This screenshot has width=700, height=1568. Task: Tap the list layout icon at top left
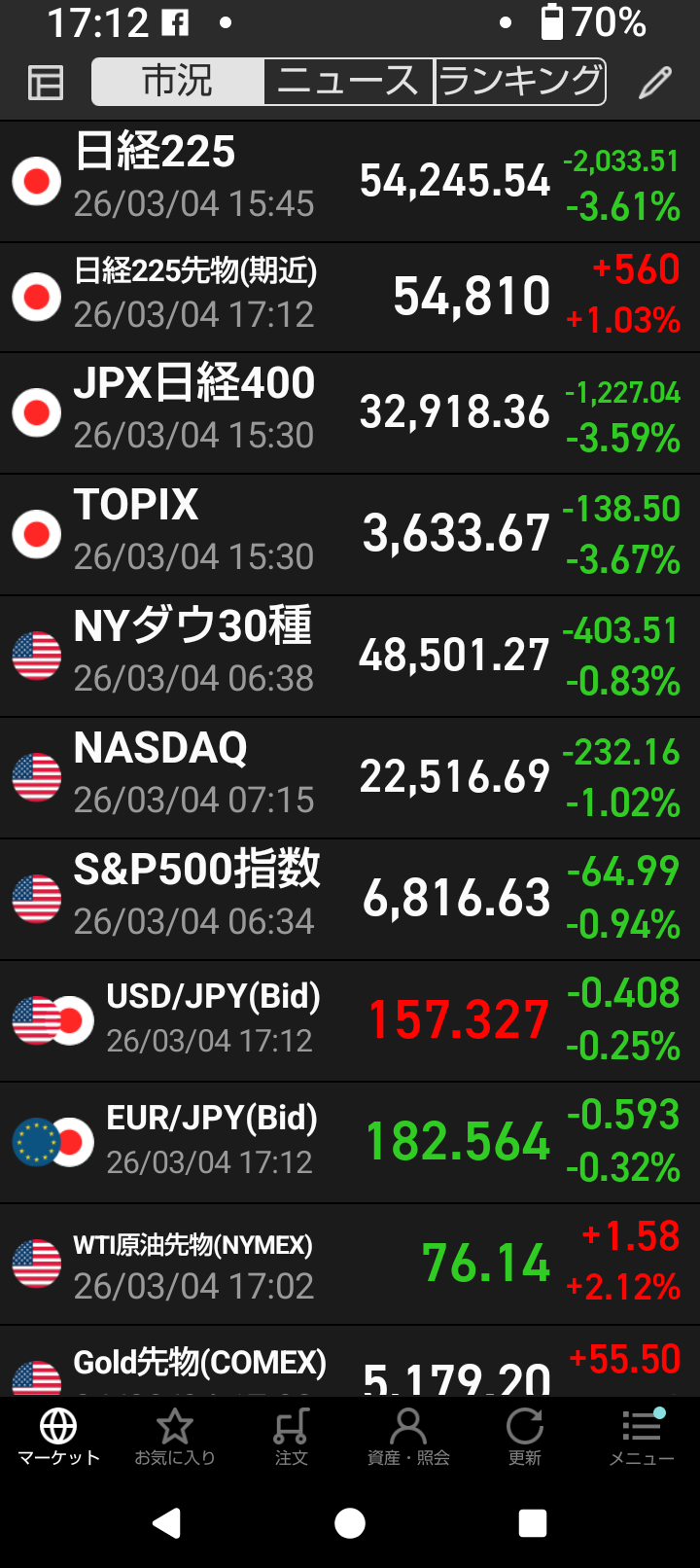point(45,83)
